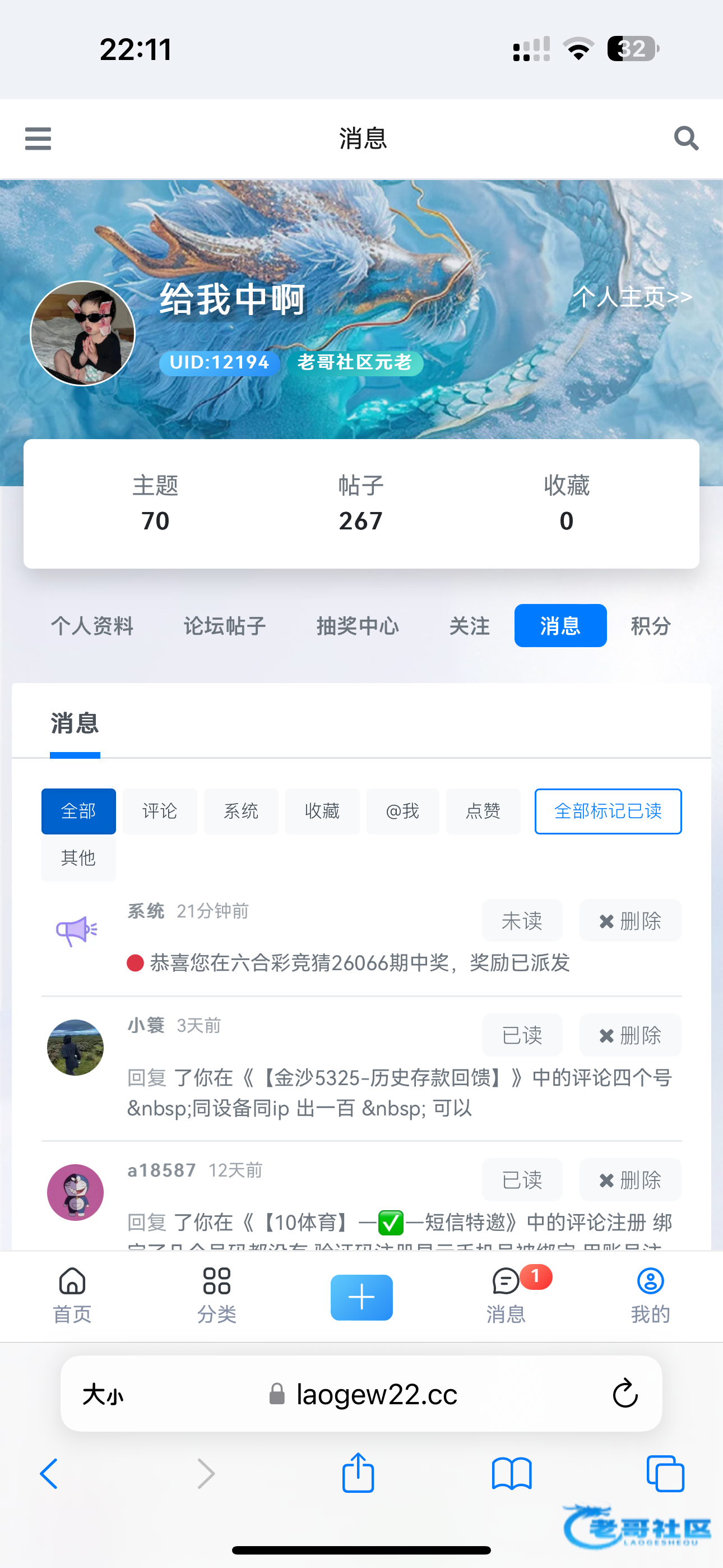723x1568 pixels.
Task: Go to the 首页 bottom tab
Action: click(72, 1295)
